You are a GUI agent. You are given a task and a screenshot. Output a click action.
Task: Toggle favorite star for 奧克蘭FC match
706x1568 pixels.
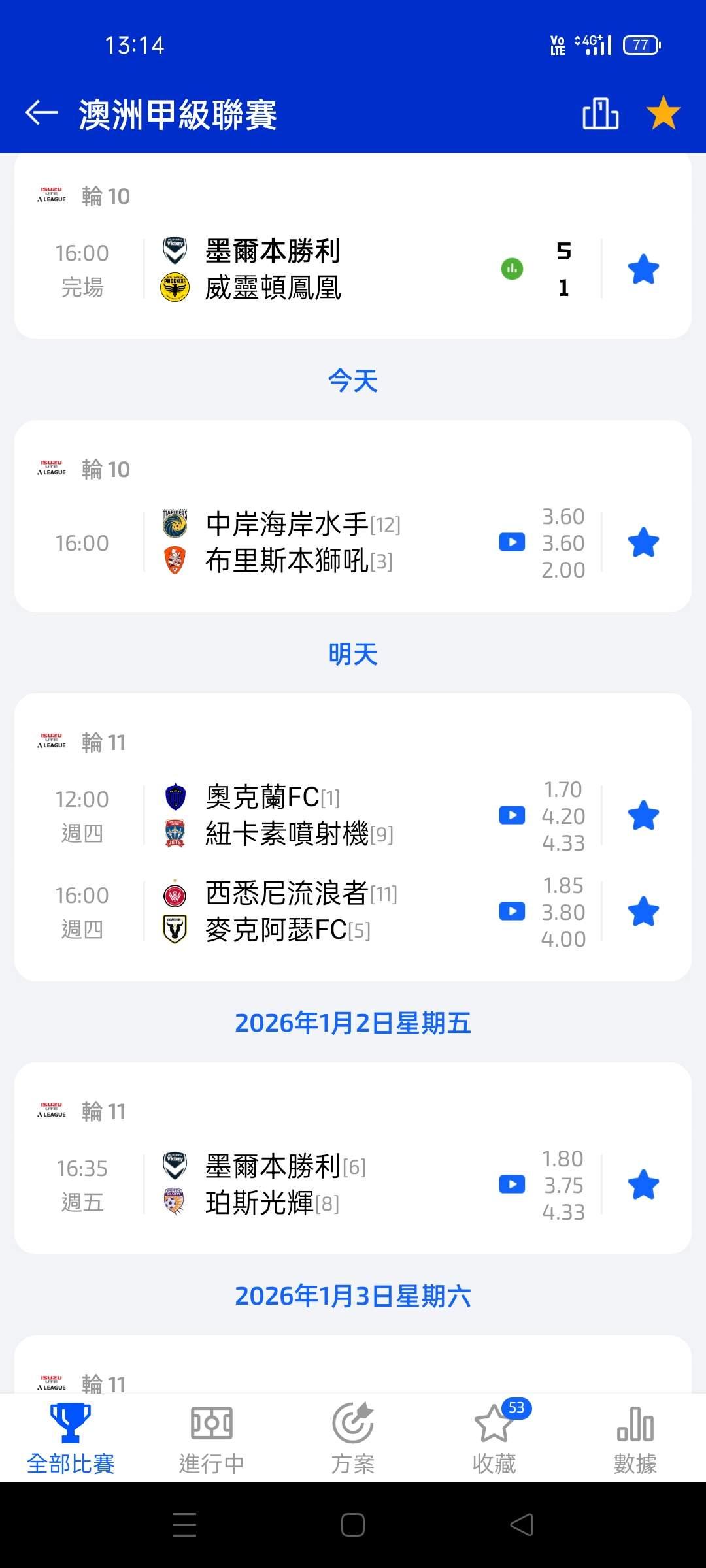(643, 815)
